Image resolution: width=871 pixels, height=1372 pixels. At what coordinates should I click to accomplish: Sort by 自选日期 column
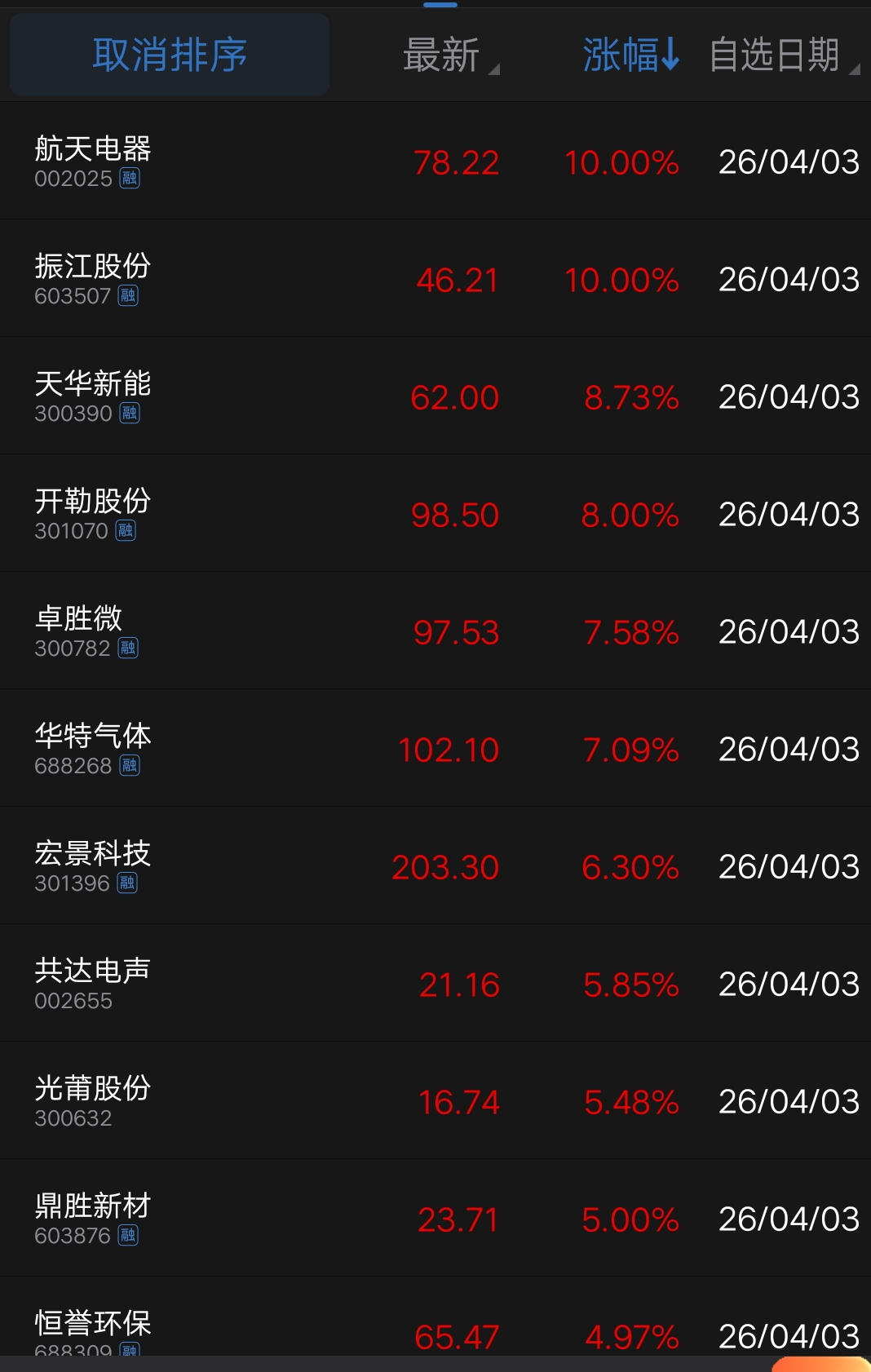pyautogui.click(x=780, y=55)
